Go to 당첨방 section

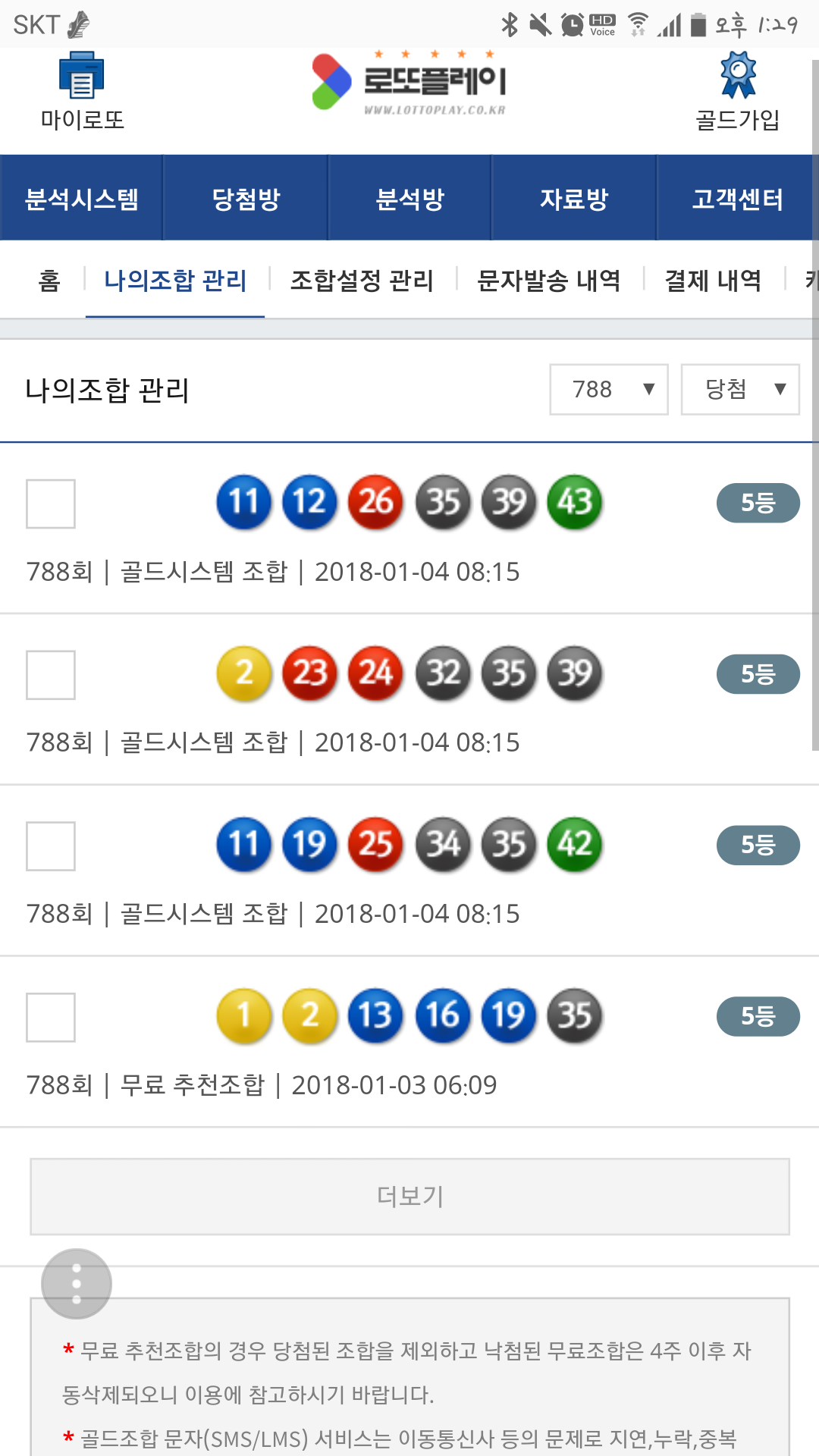coord(246,199)
